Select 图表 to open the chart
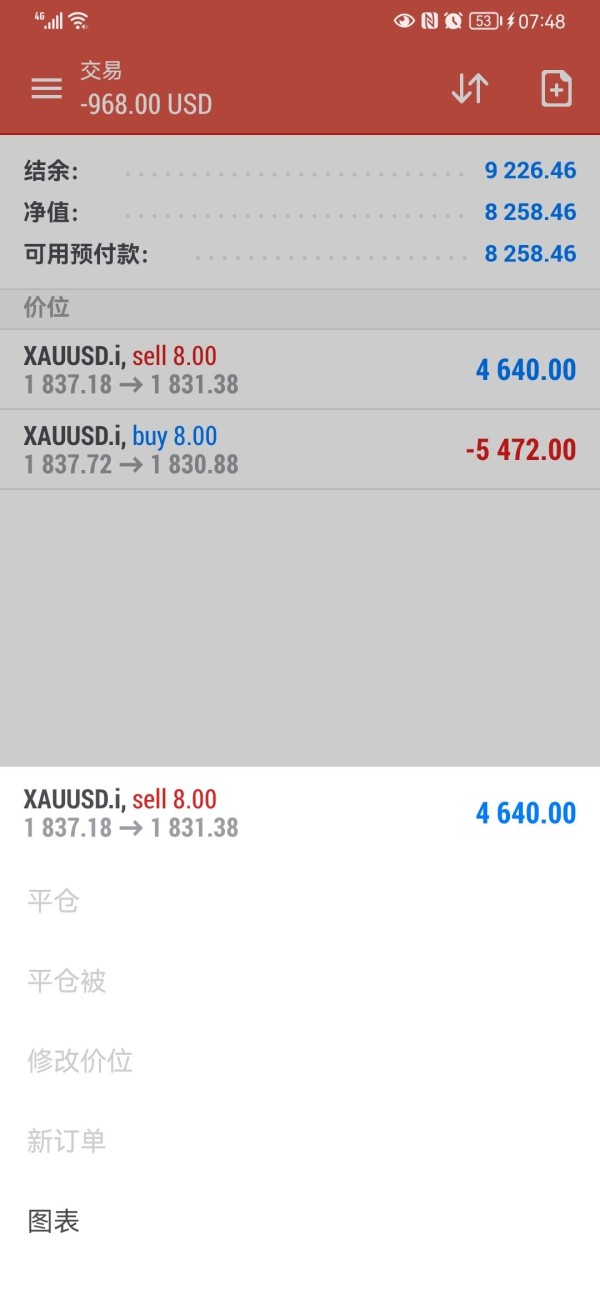Image resolution: width=600 pixels, height=1300 pixels. point(54,1221)
